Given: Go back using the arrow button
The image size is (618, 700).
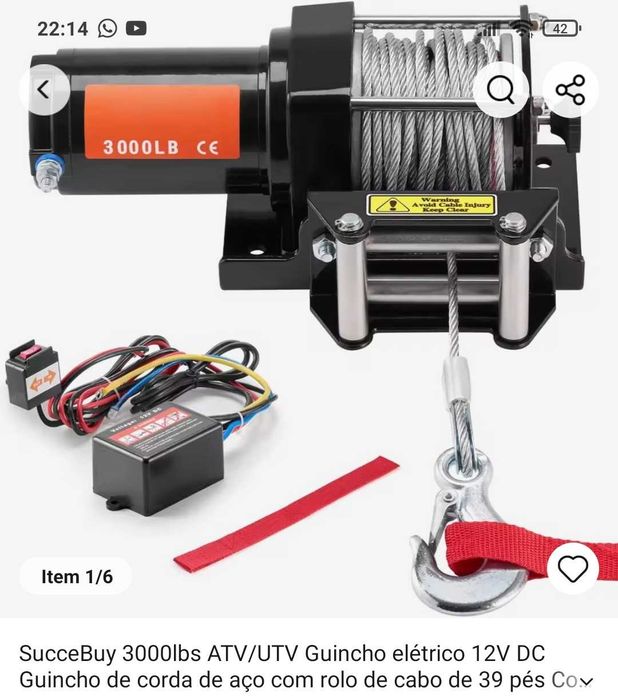Looking at the screenshot, I should [42, 90].
